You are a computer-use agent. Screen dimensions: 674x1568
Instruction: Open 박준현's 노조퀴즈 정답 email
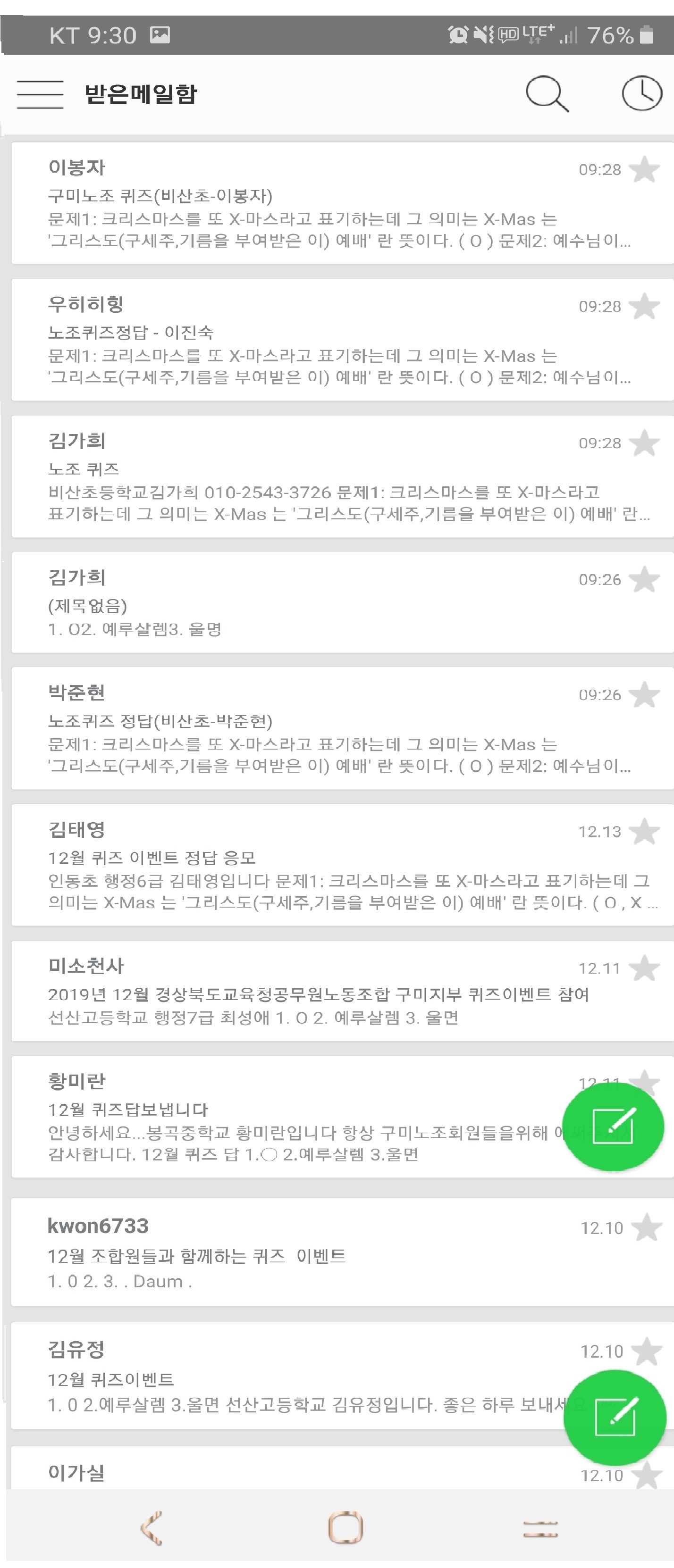pos(304,729)
